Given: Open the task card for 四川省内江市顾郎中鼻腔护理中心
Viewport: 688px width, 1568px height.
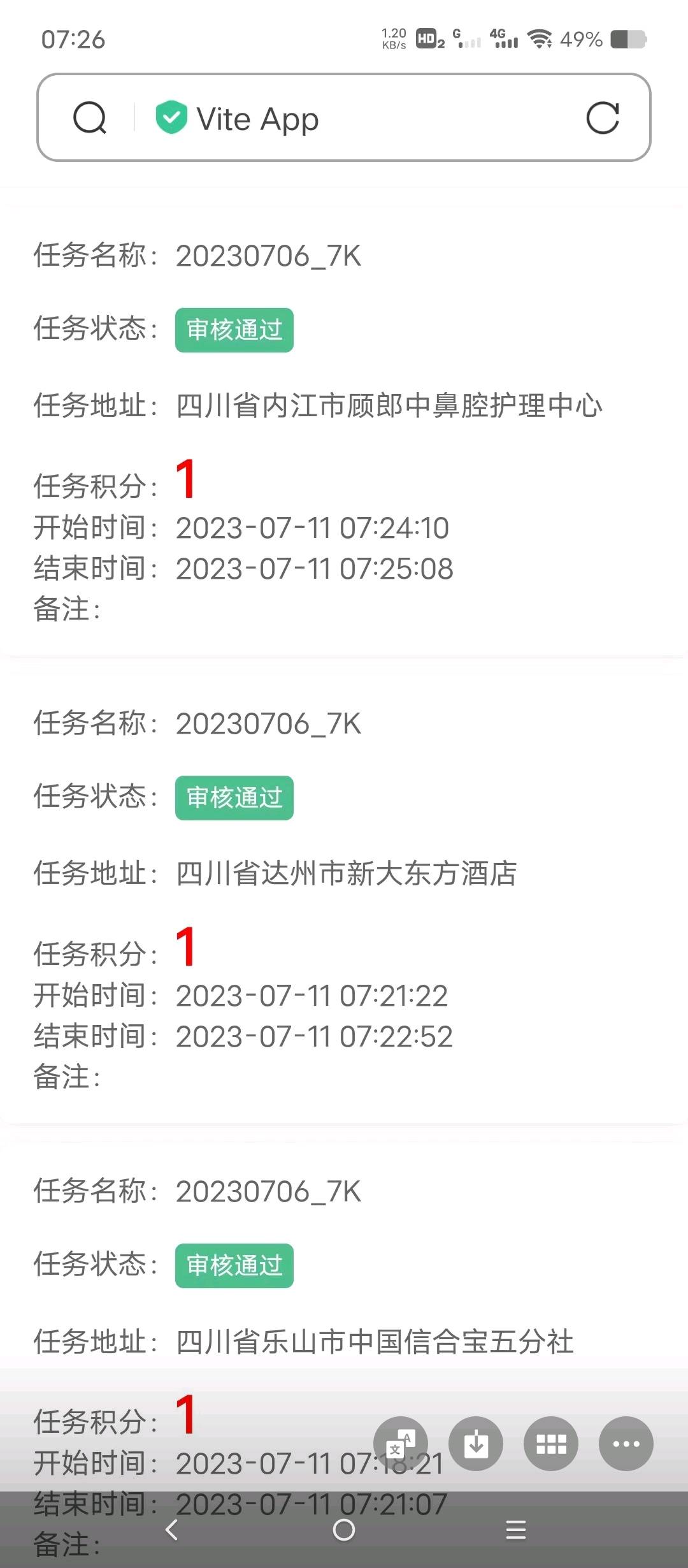Looking at the screenshot, I should click(344, 431).
